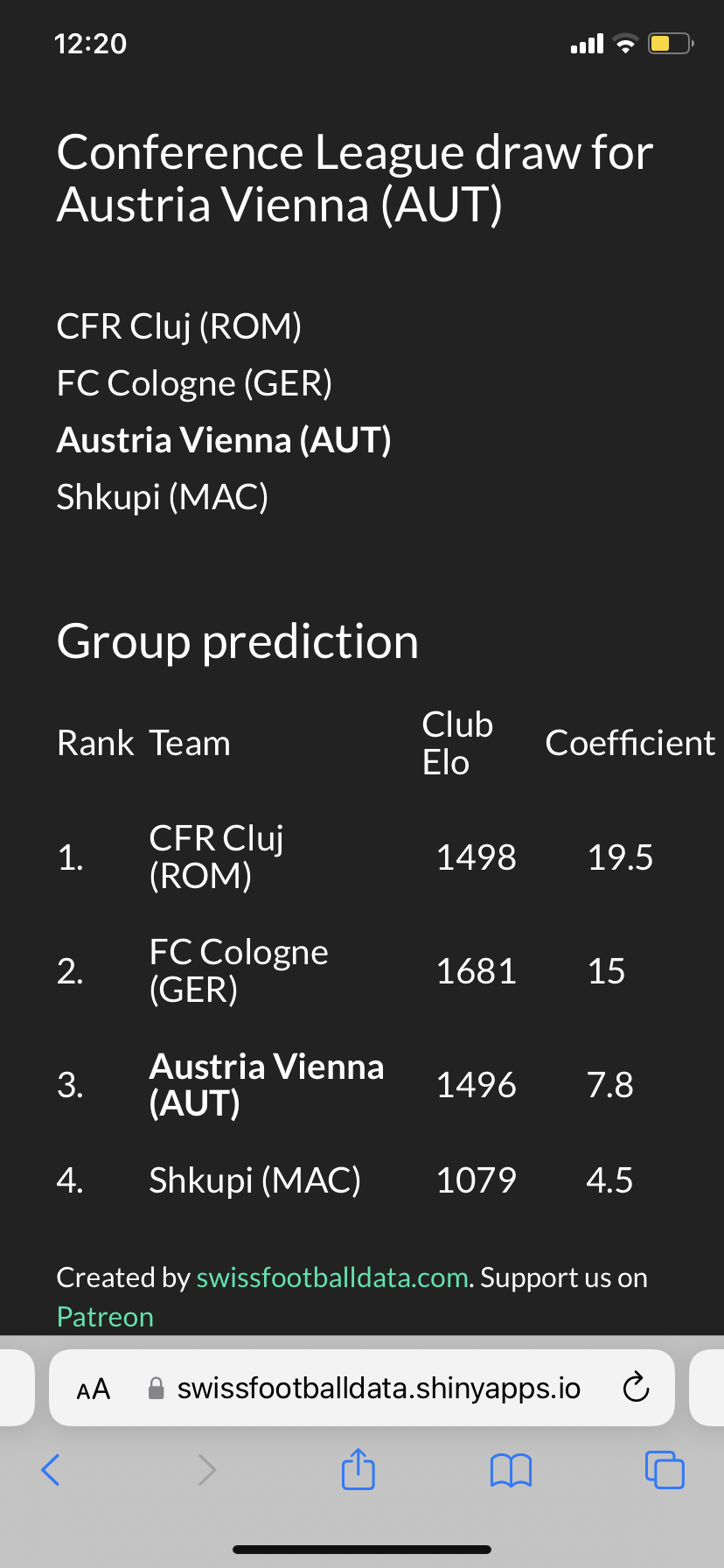Open the Patreon support link
724x1568 pixels.
tap(105, 1317)
